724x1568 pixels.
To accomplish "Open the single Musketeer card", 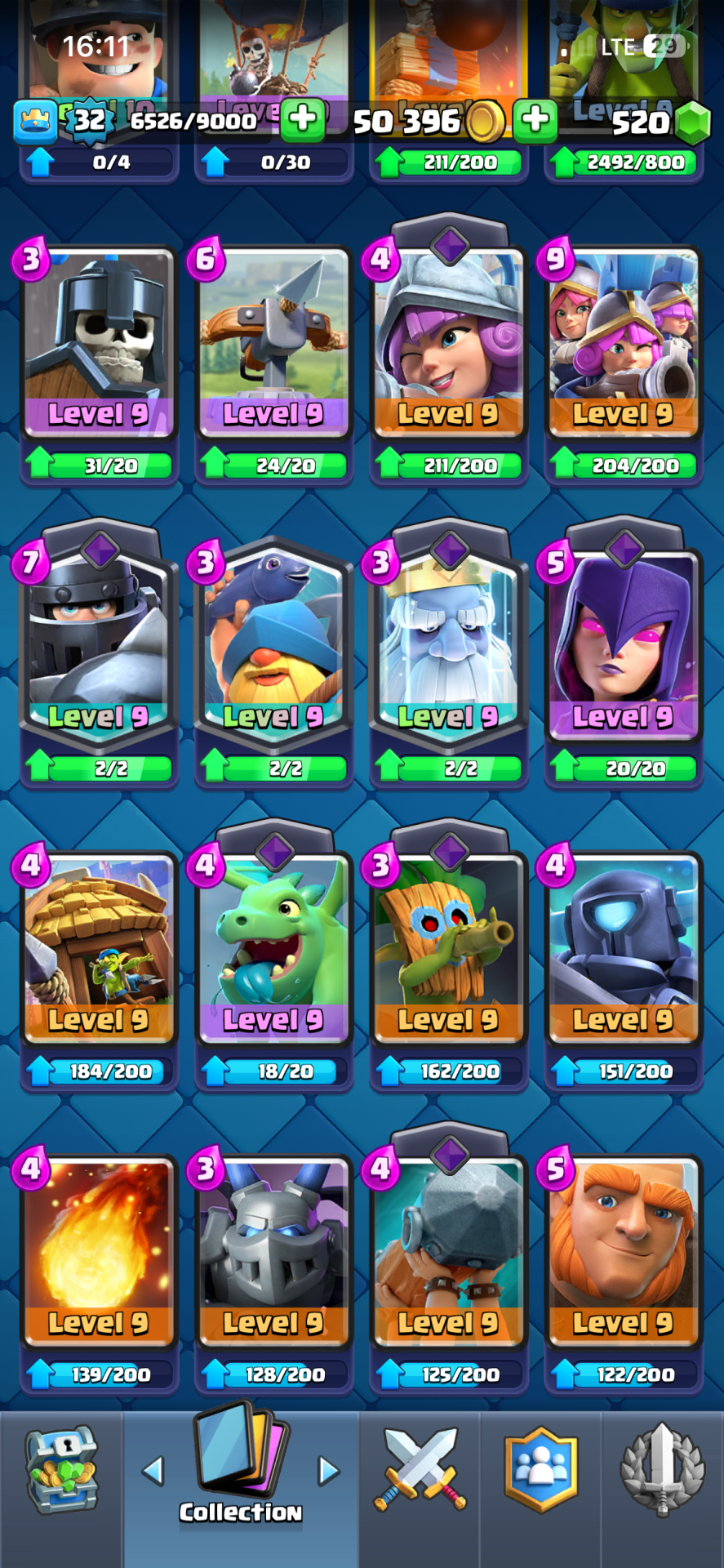I will 448,343.
